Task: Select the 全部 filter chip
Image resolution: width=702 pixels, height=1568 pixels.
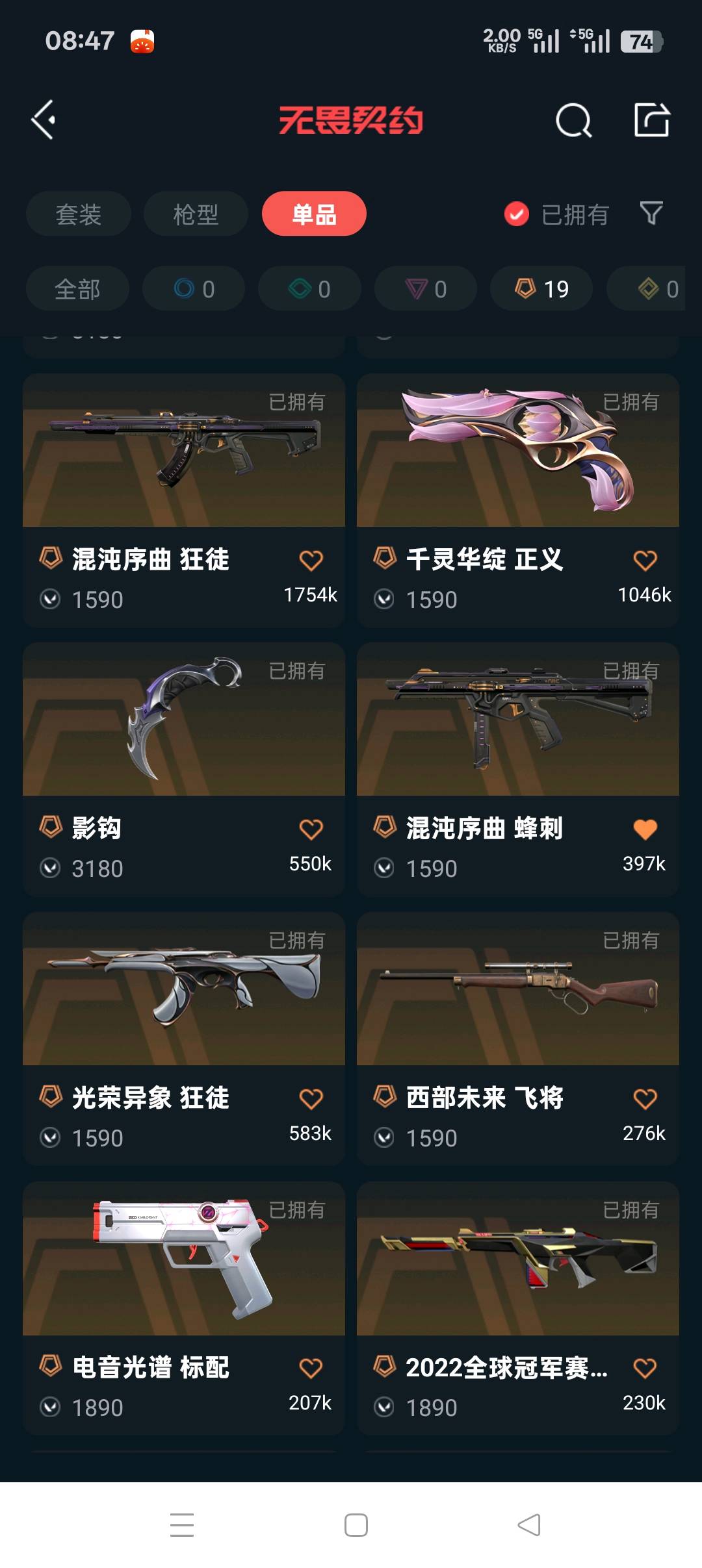Action: [77, 289]
